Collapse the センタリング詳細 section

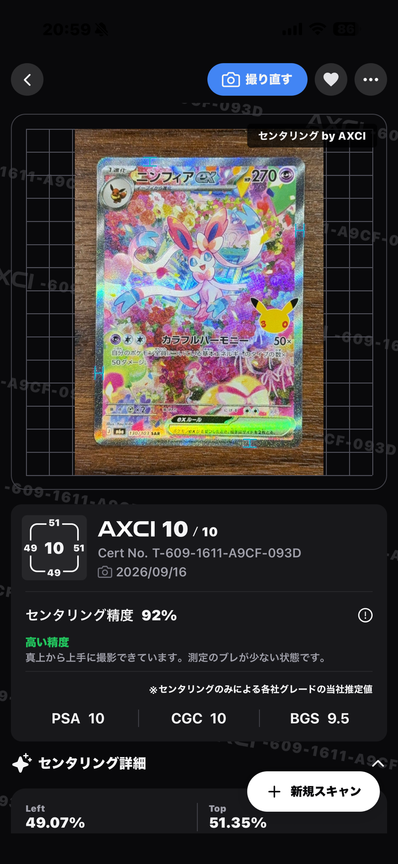coord(378,763)
